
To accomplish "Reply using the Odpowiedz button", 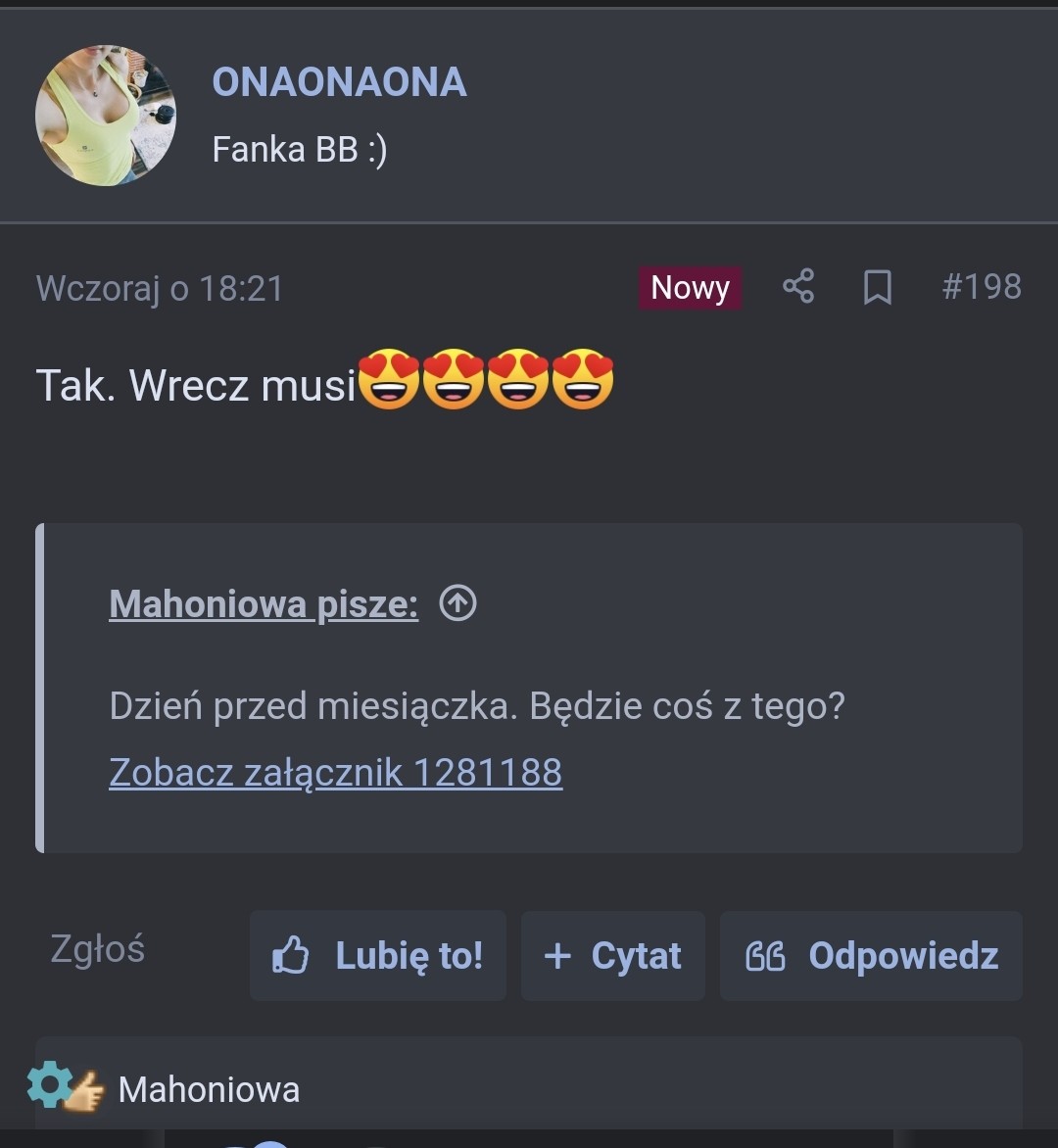I will pos(872,956).
